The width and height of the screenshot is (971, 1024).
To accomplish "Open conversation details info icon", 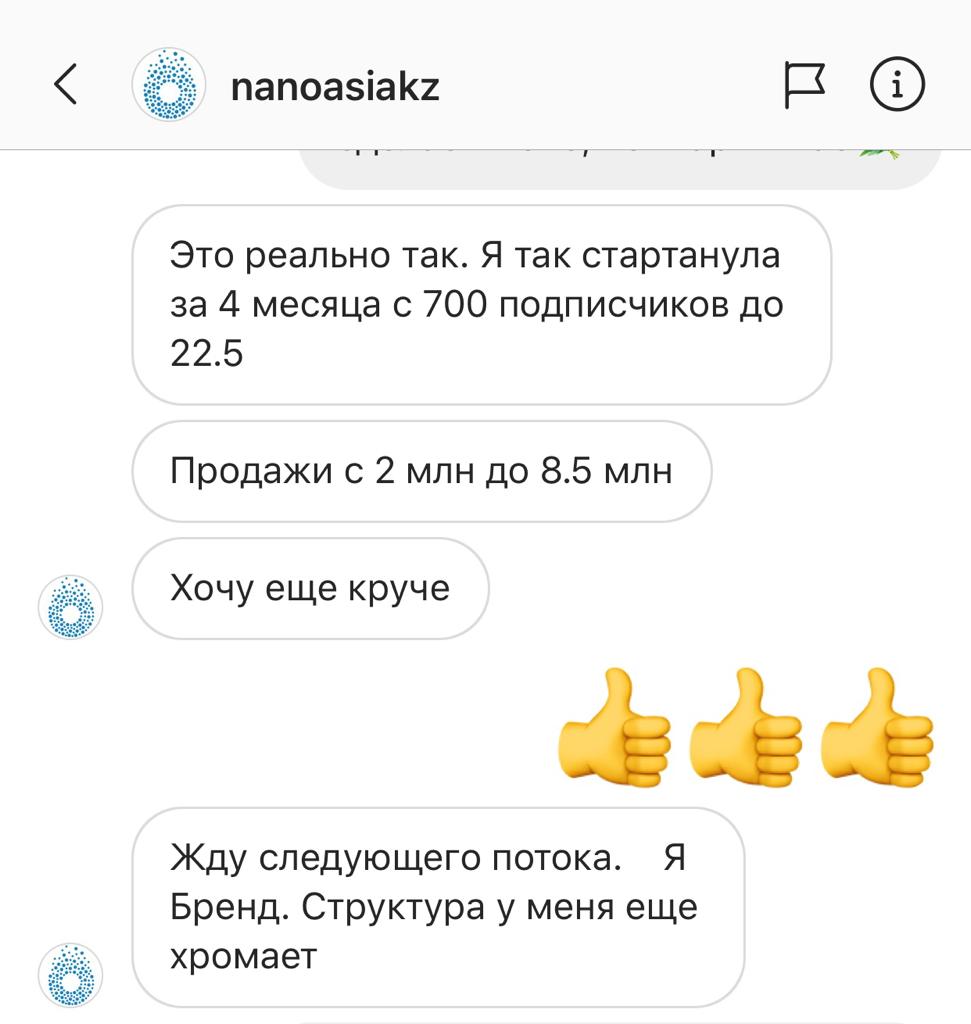I will [898, 86].
